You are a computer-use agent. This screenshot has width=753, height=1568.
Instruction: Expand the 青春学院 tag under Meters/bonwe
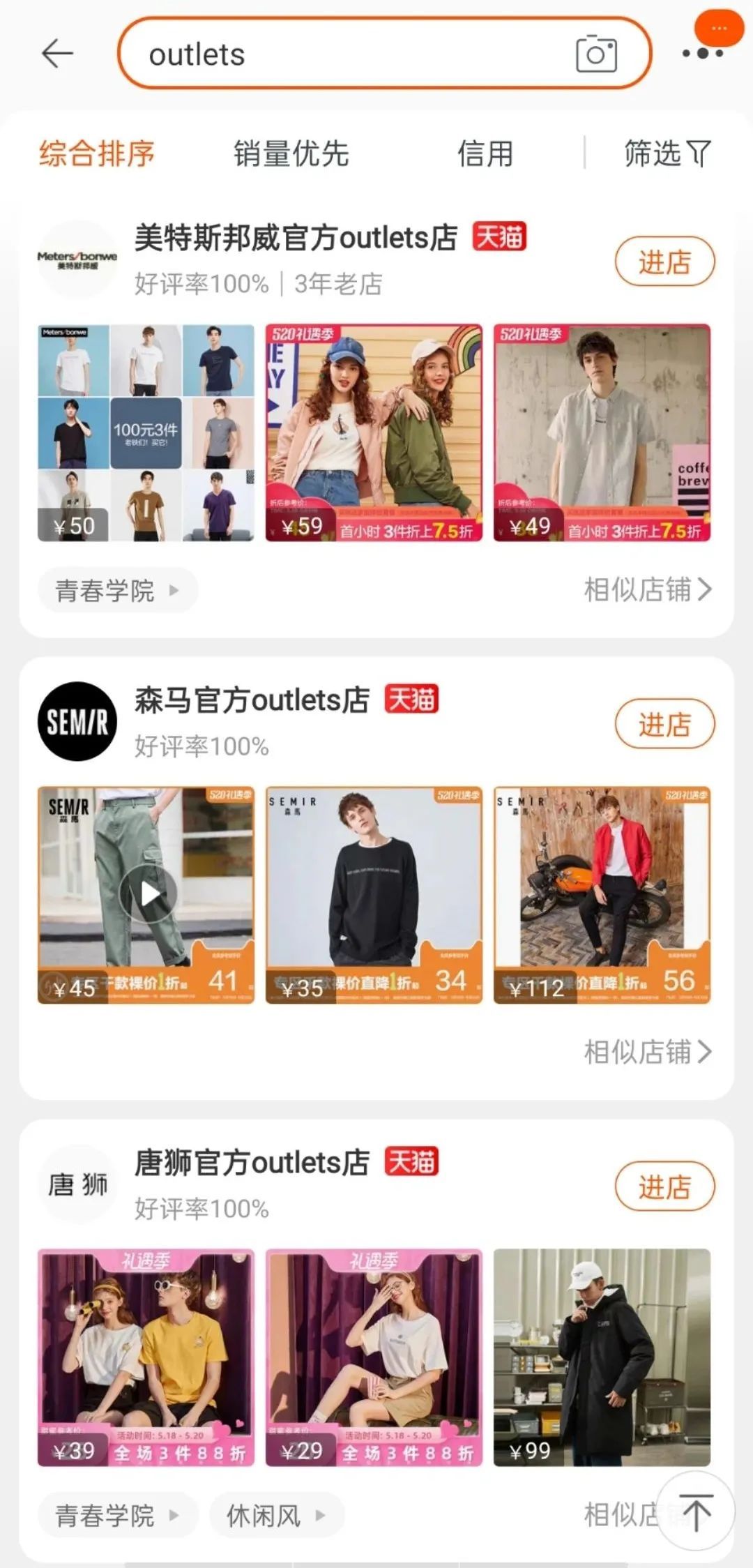pyautogui.click(x=116, y=590)
